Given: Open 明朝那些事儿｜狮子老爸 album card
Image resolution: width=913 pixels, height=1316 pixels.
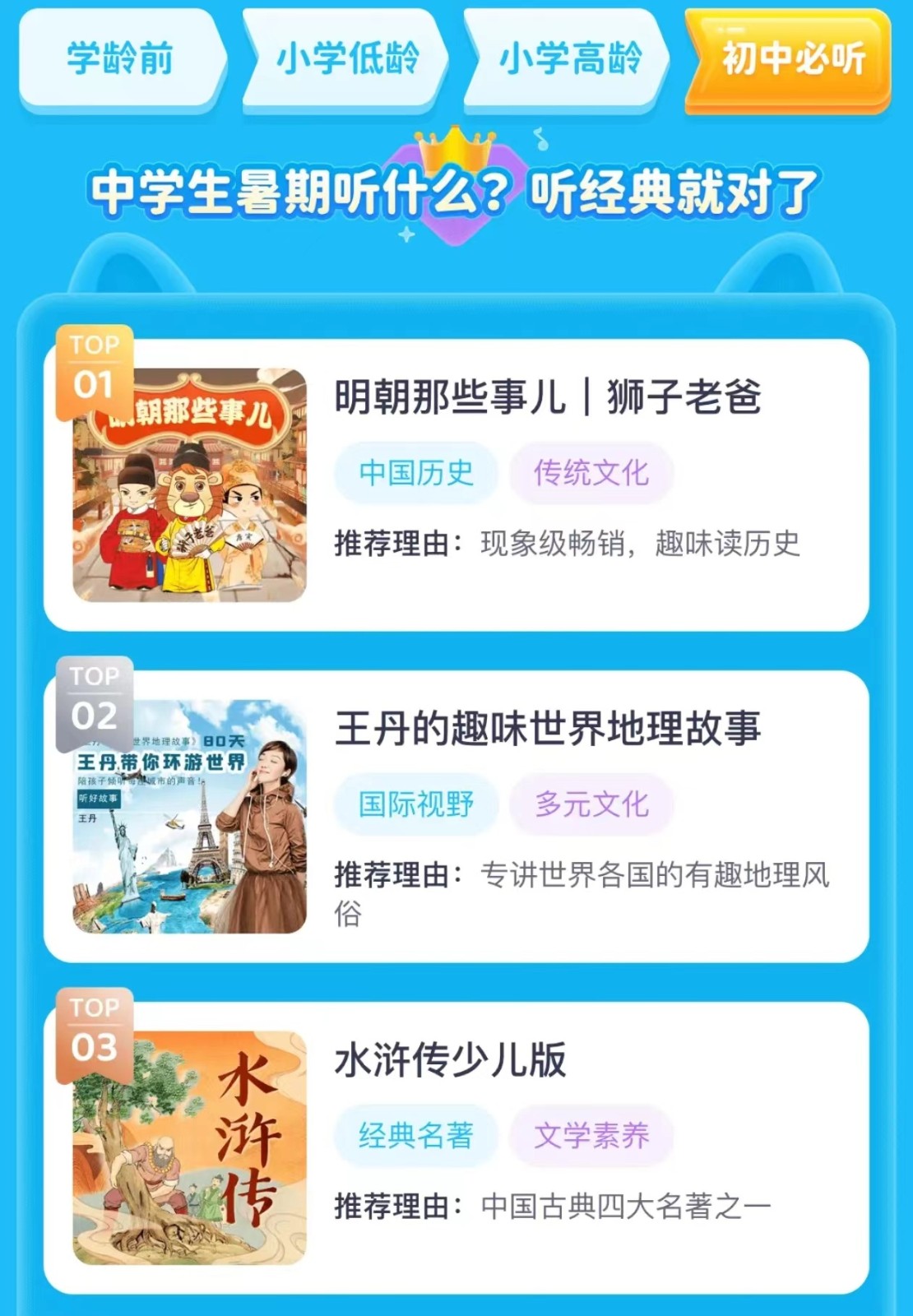Looking at the screenshot, I should tap(456, 485).
